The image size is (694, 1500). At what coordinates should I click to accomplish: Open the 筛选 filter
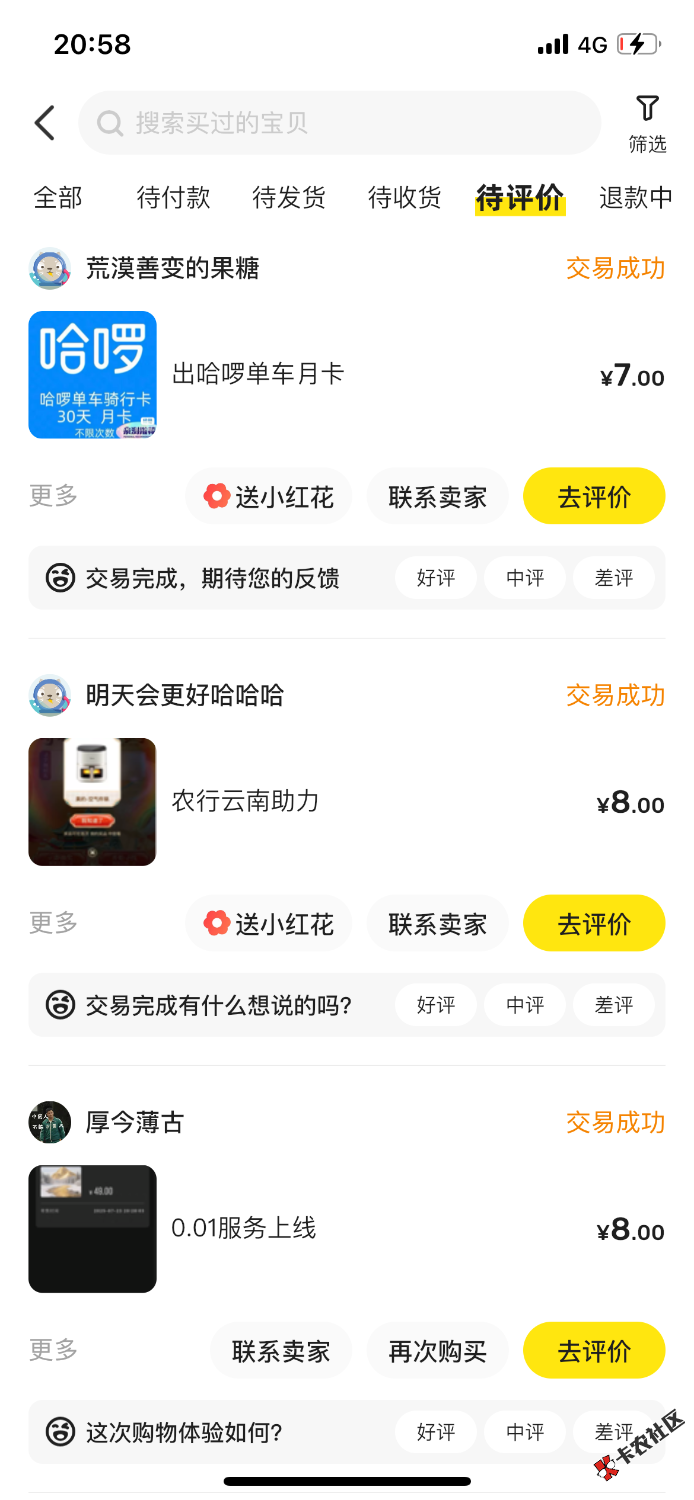click(647, 124)
